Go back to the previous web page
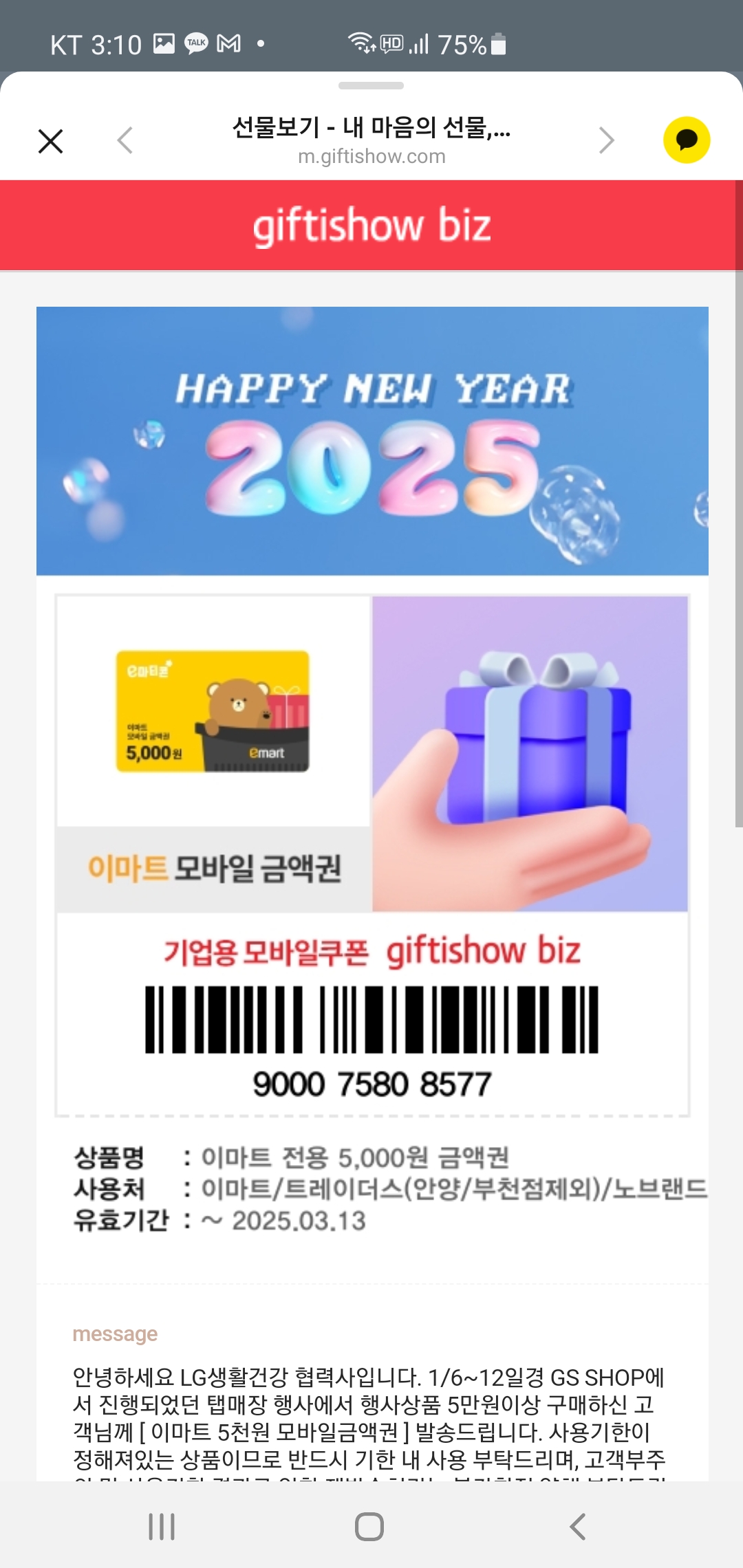743x1568 pixels. point(125,141)
